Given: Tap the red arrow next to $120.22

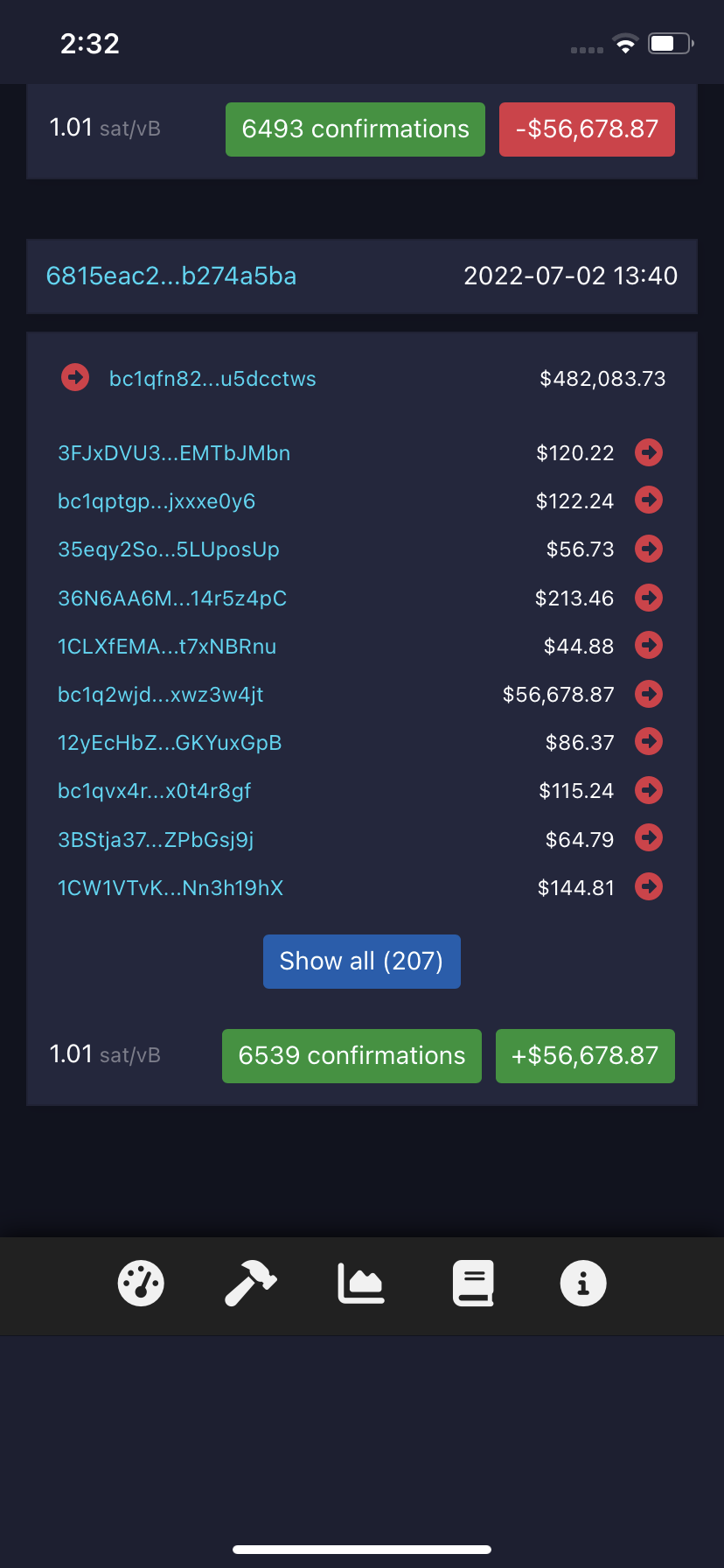Looking at the screenshot, I should pyautogui.click(x=649, y=452).
